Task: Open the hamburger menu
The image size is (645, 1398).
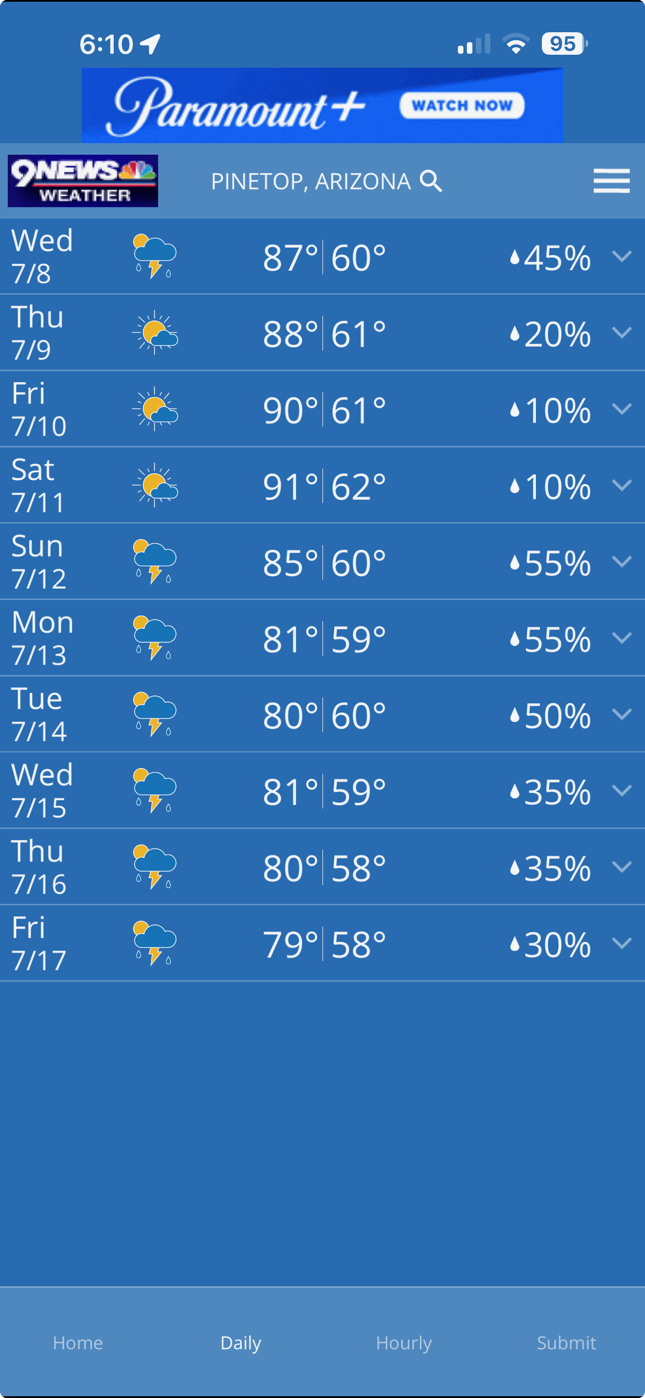Action: pos(611,181)
